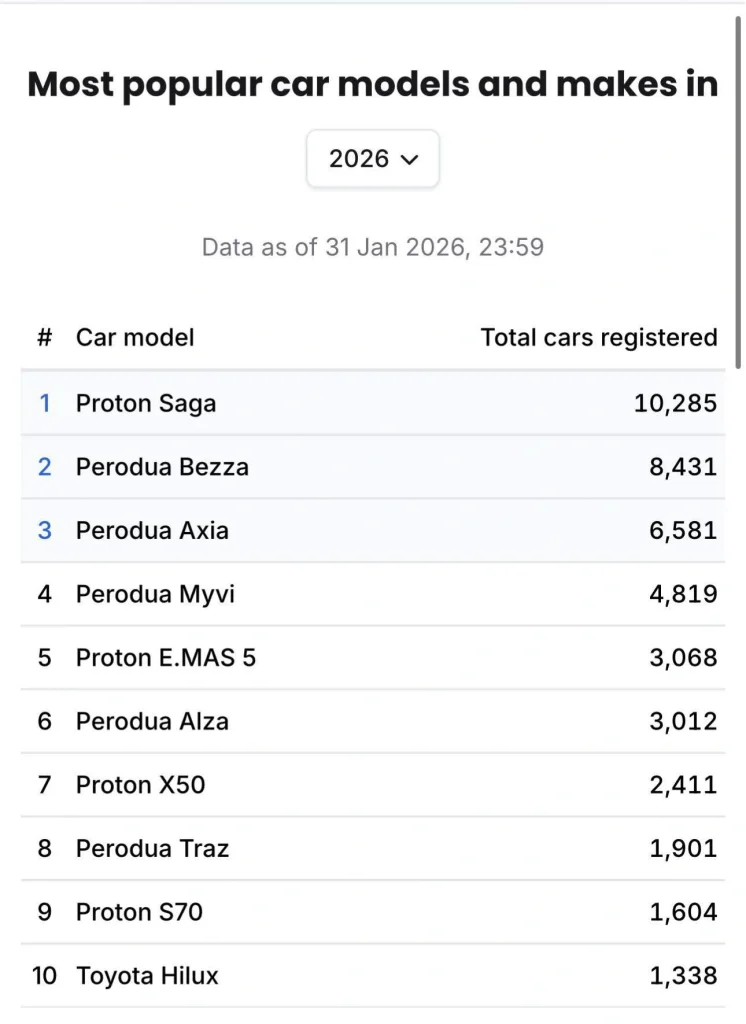Click the page title heading
Screen dimensions: 746x1024
coord(373,84)
